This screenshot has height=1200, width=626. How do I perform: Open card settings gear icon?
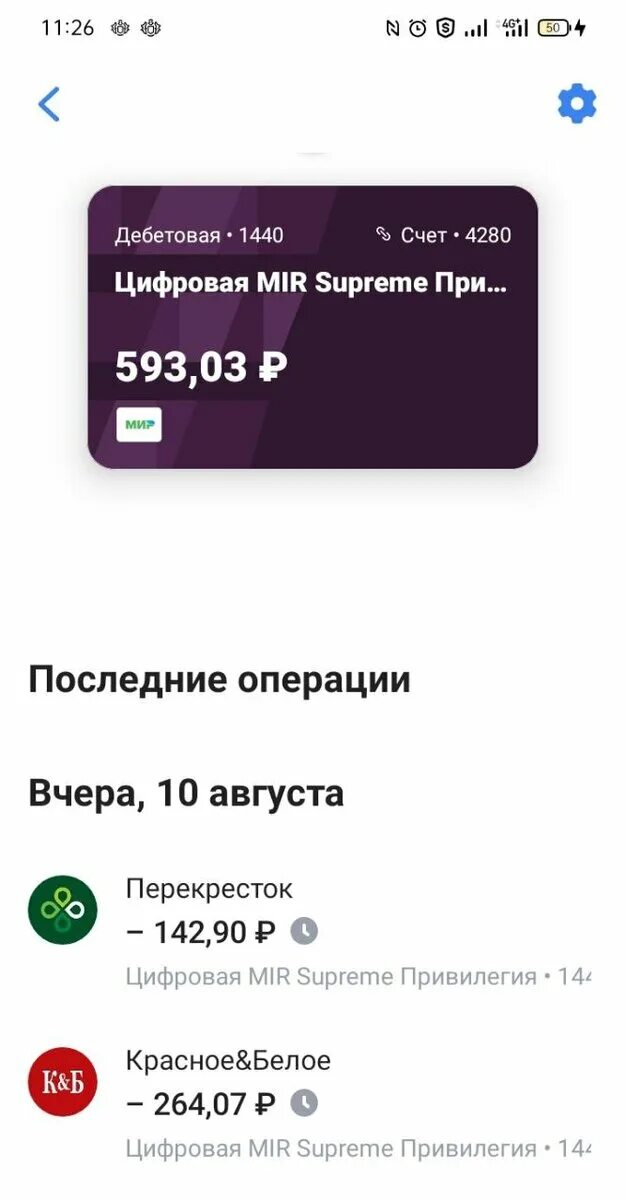(x=577, y=104)
